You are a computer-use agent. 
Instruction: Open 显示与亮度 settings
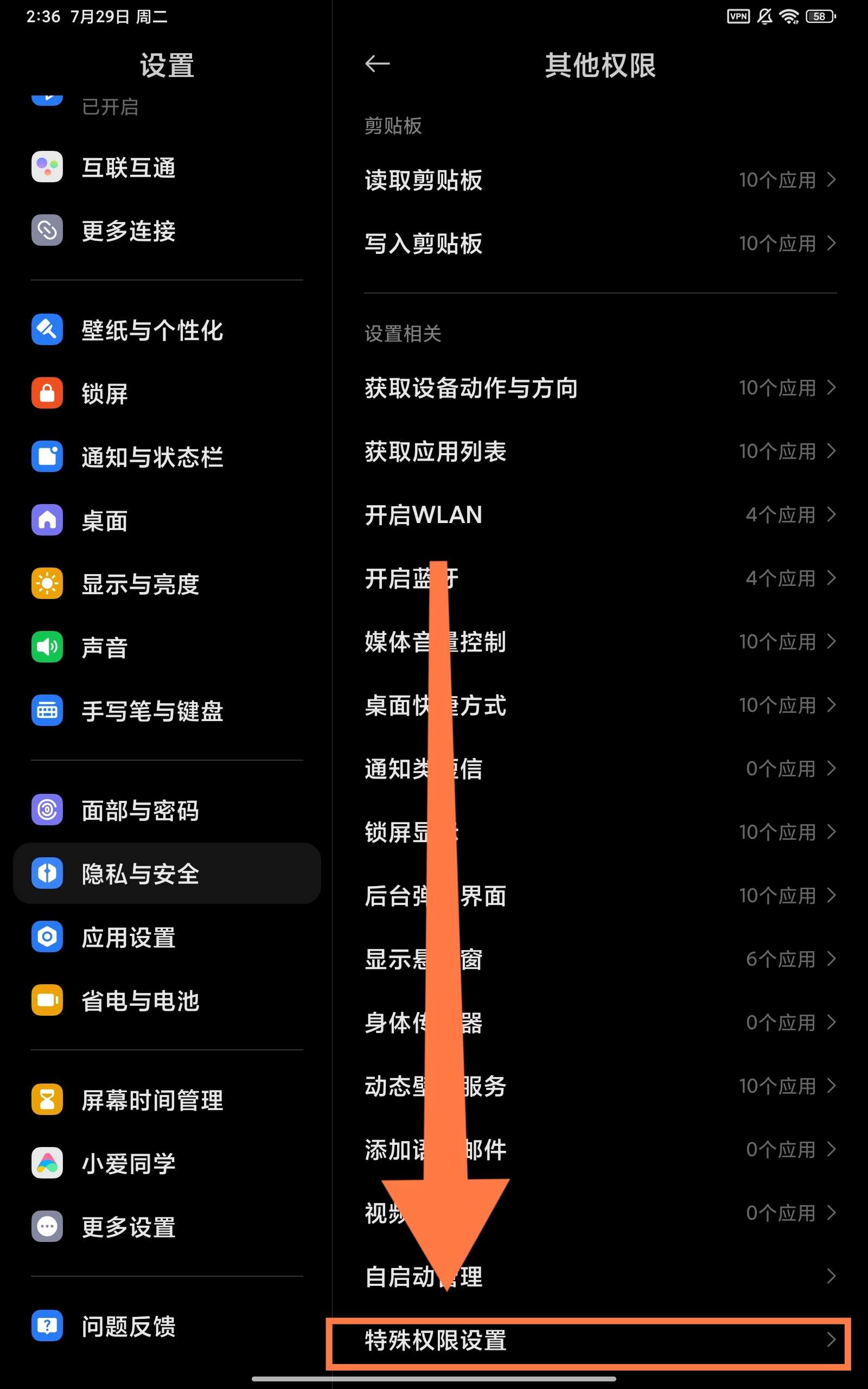140,584
